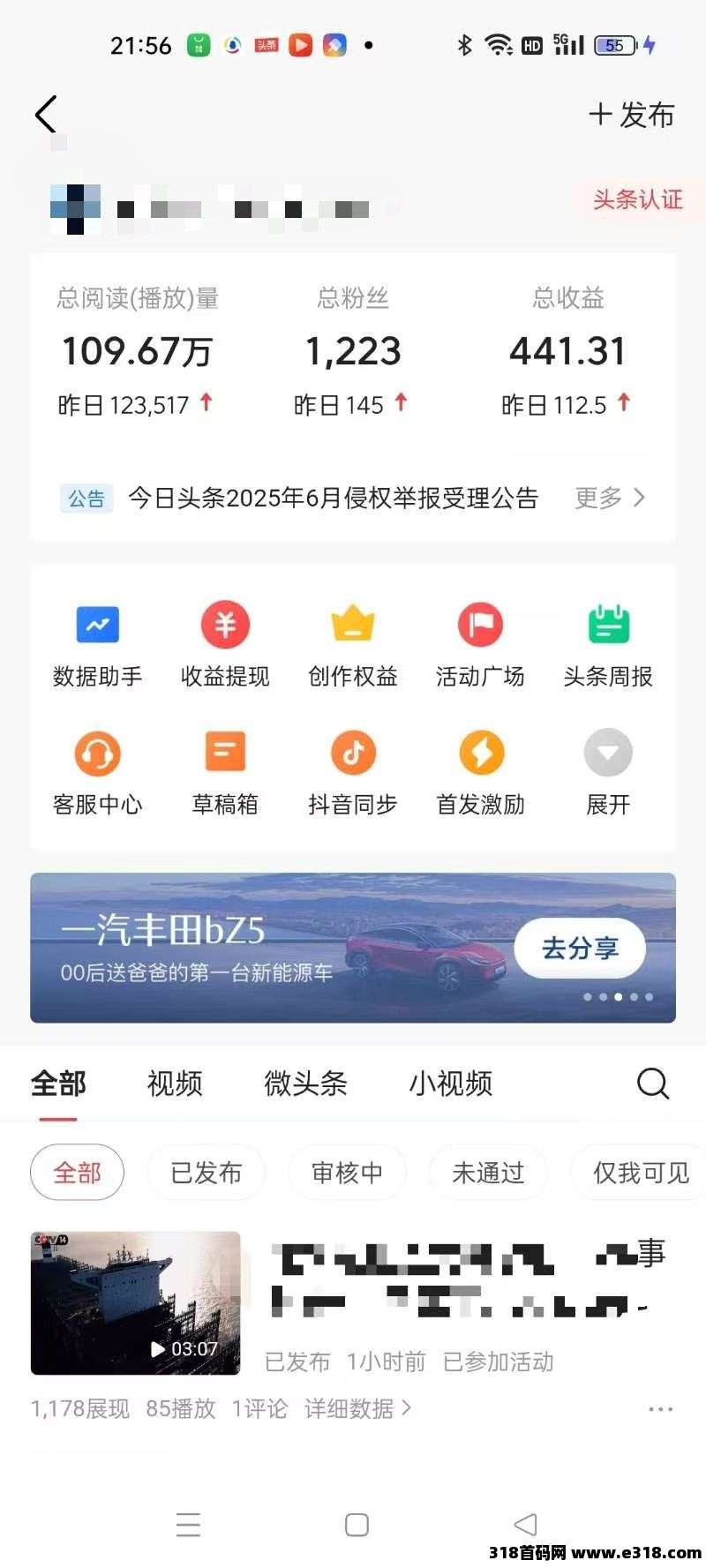
Task: Open 数据助手 data assistant
Action: pos(97,643)
